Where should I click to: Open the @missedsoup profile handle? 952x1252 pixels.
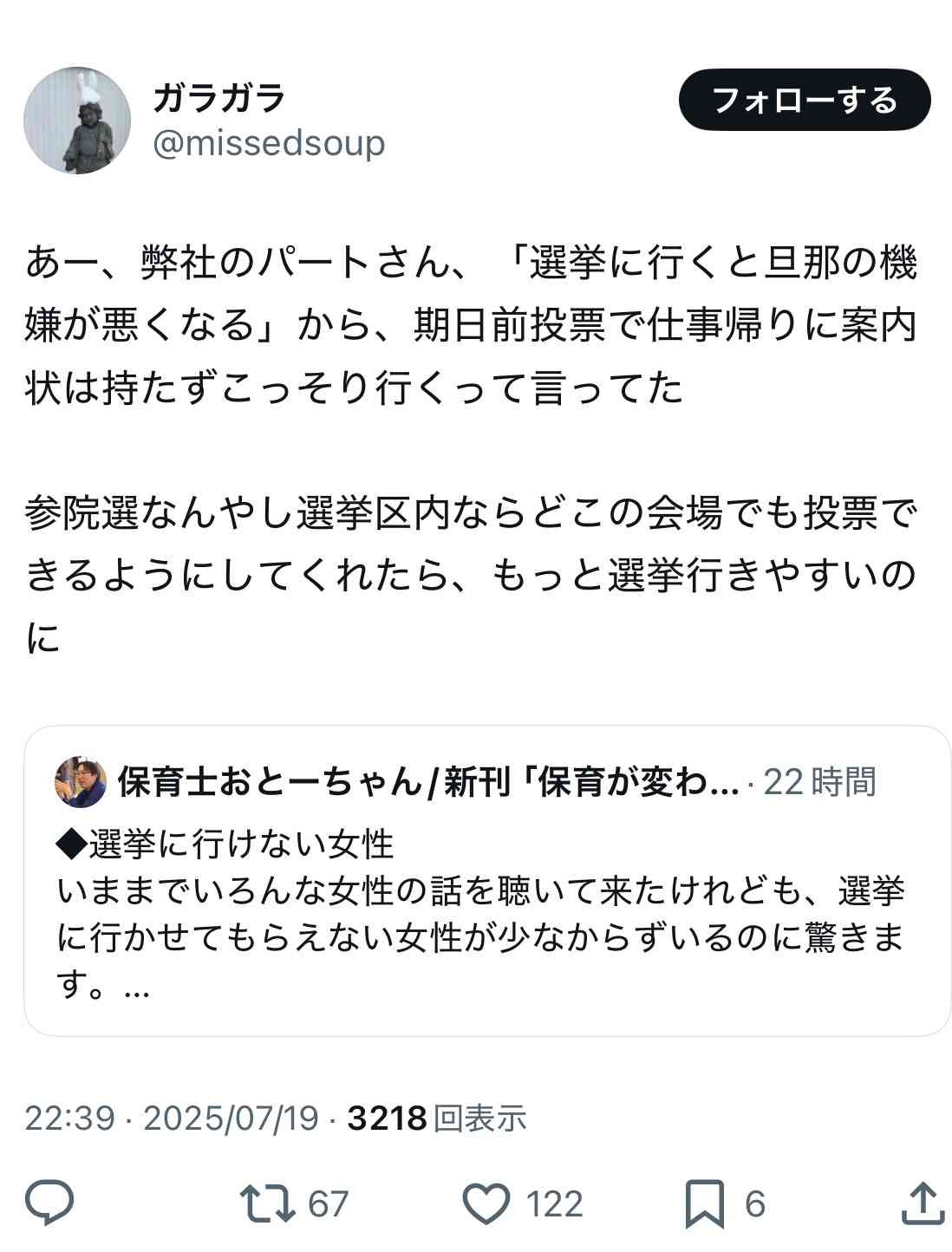pos(269,143)
